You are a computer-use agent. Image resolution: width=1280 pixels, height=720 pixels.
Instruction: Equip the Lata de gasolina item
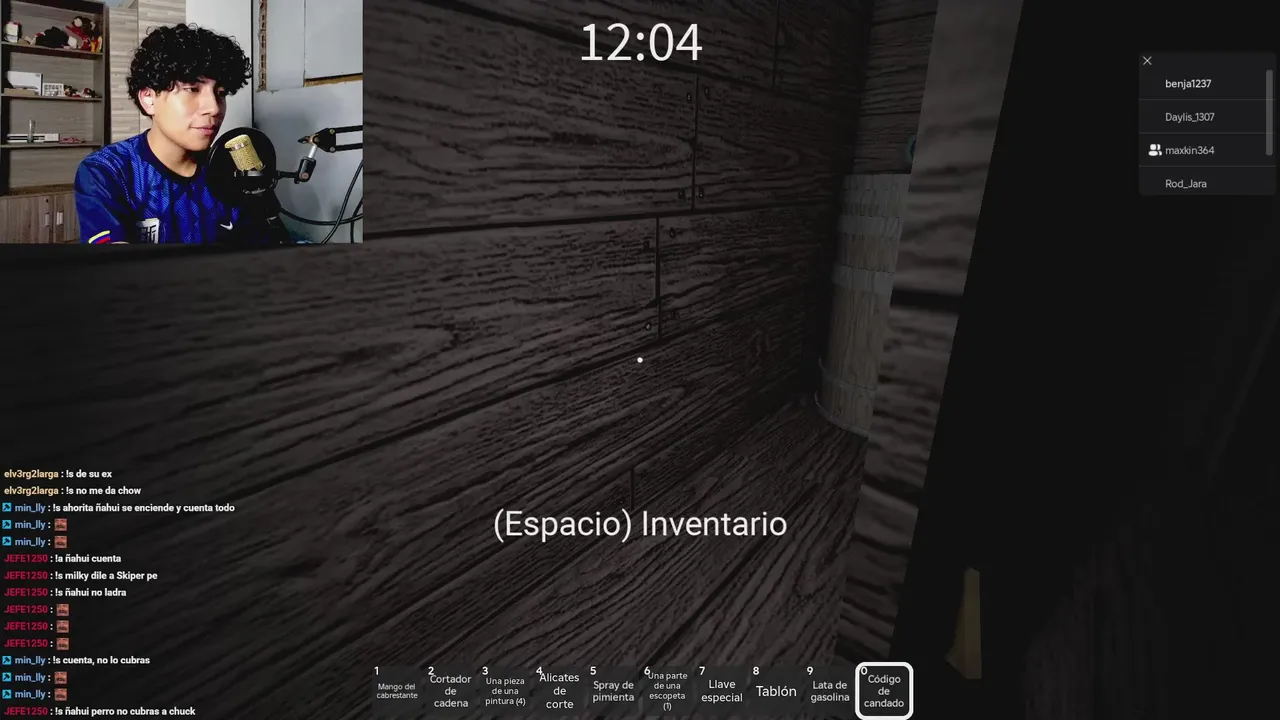click(830, 691)
